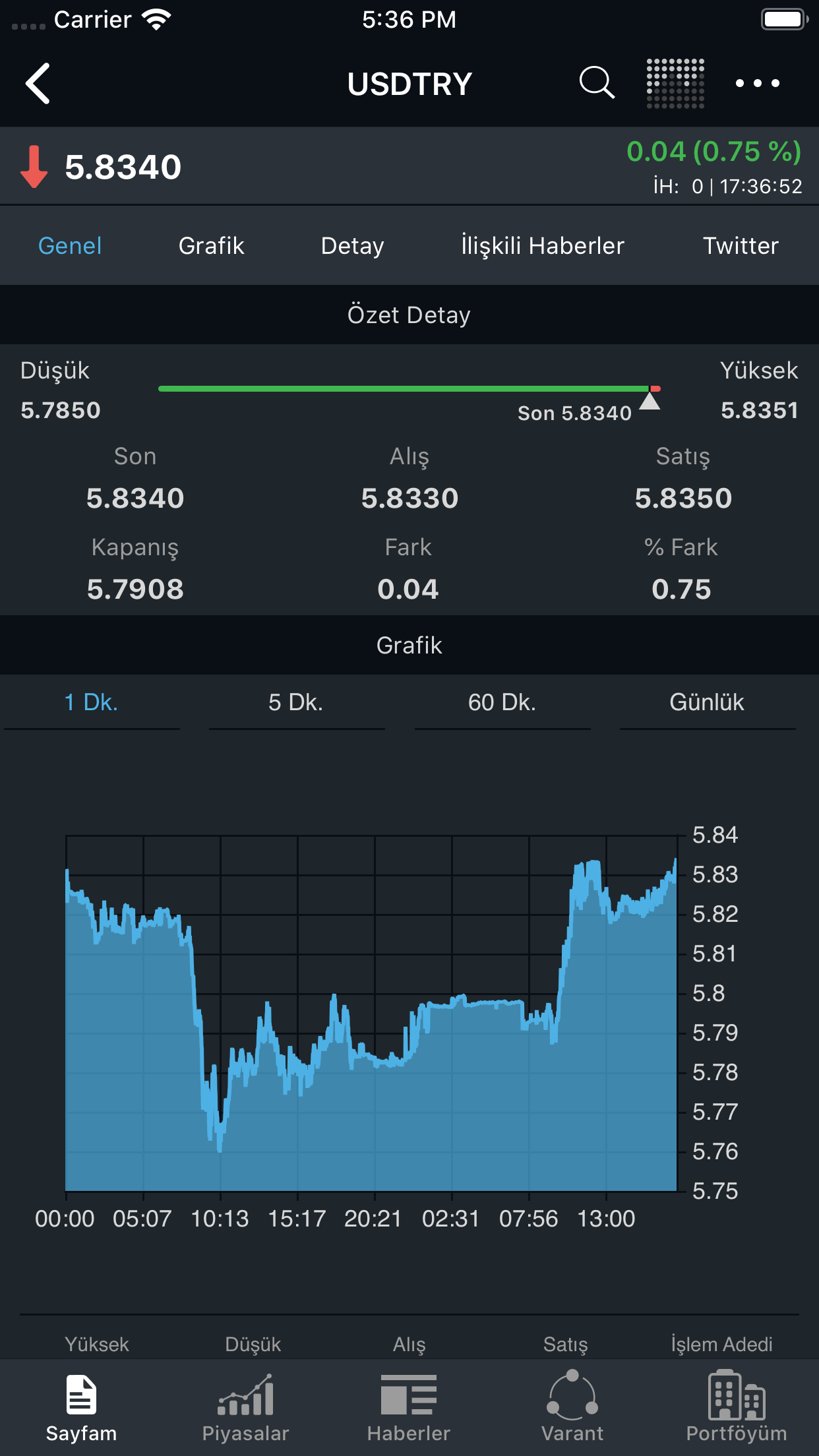Expand the Özet Detay section
Image resolution: width=819 pixels, height=1456 pixels.
click(409, 315)
